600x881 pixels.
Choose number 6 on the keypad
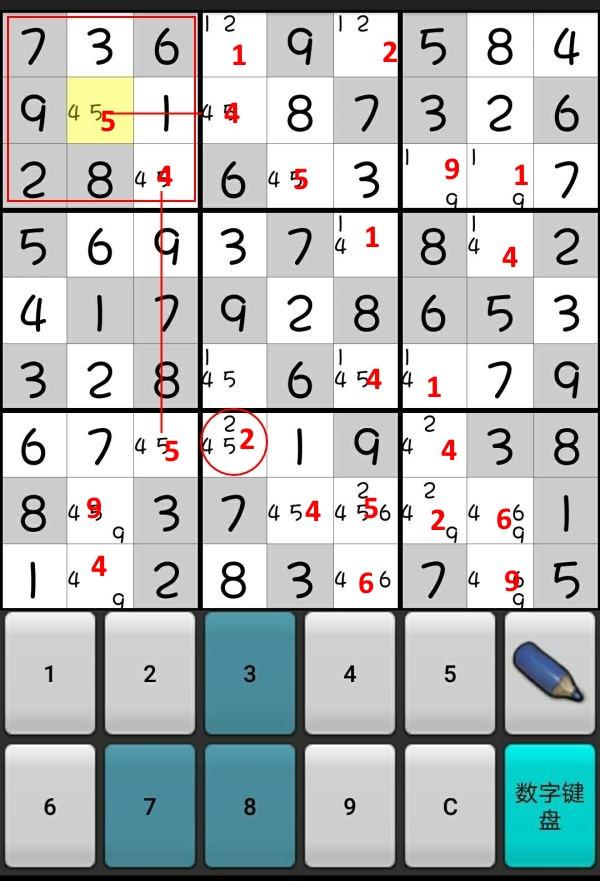tap(50, 806)
